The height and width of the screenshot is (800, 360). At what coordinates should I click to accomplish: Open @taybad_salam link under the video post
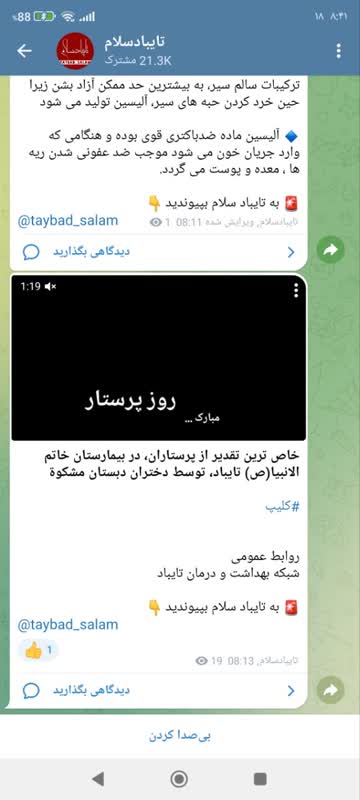pos(68,624)
